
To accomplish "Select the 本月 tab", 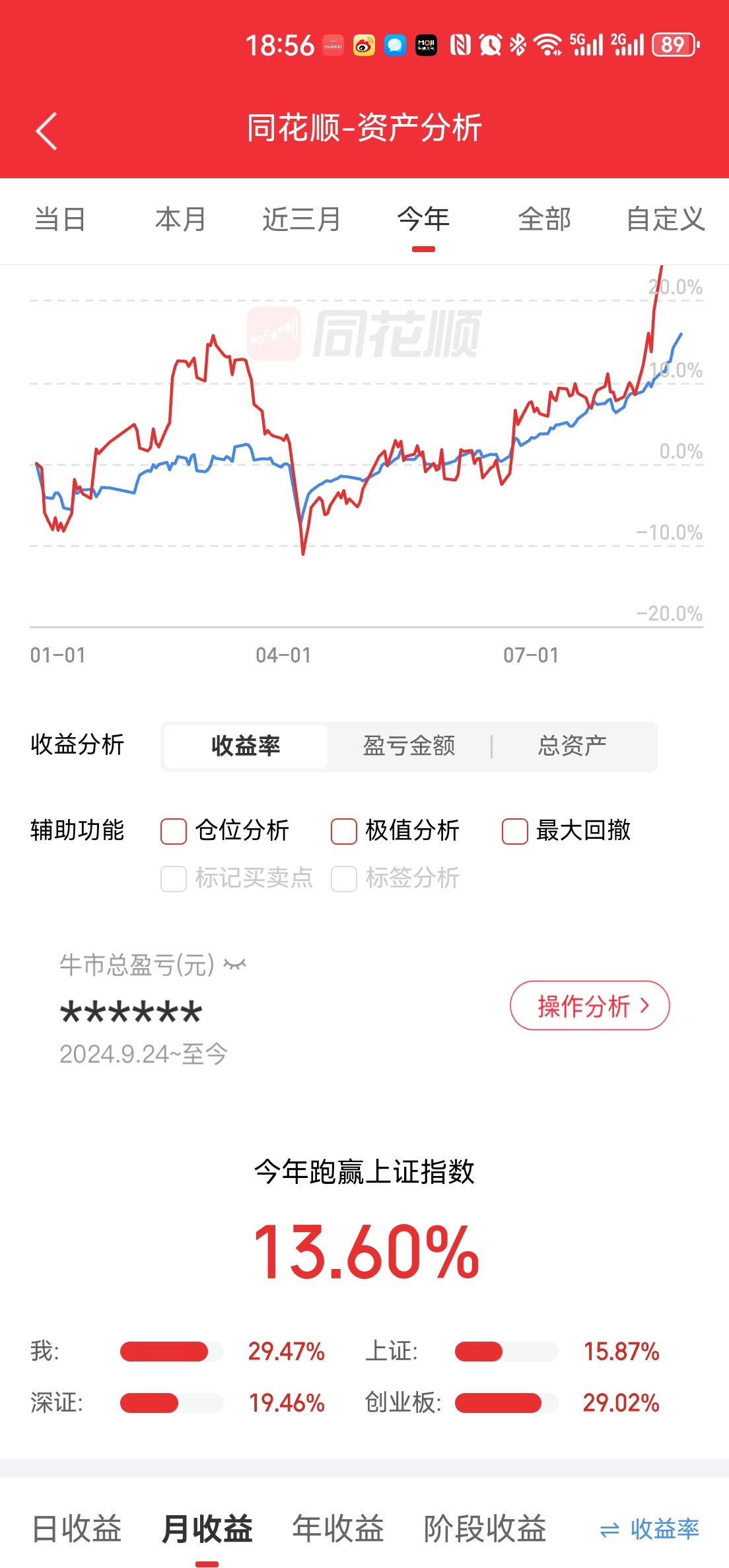I will coord(180,219).
